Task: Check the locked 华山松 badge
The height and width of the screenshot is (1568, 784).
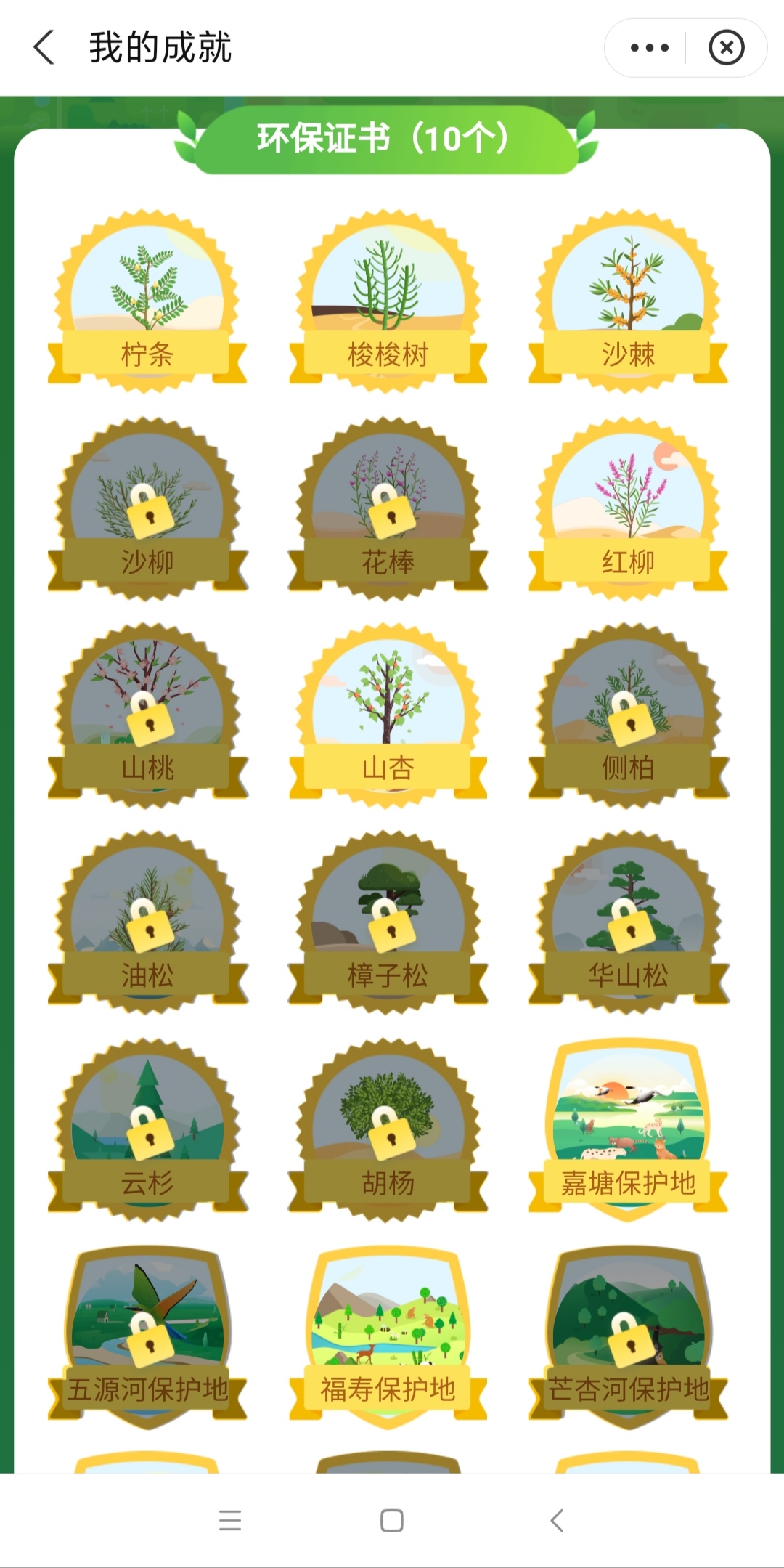Action: pos(629,922)
